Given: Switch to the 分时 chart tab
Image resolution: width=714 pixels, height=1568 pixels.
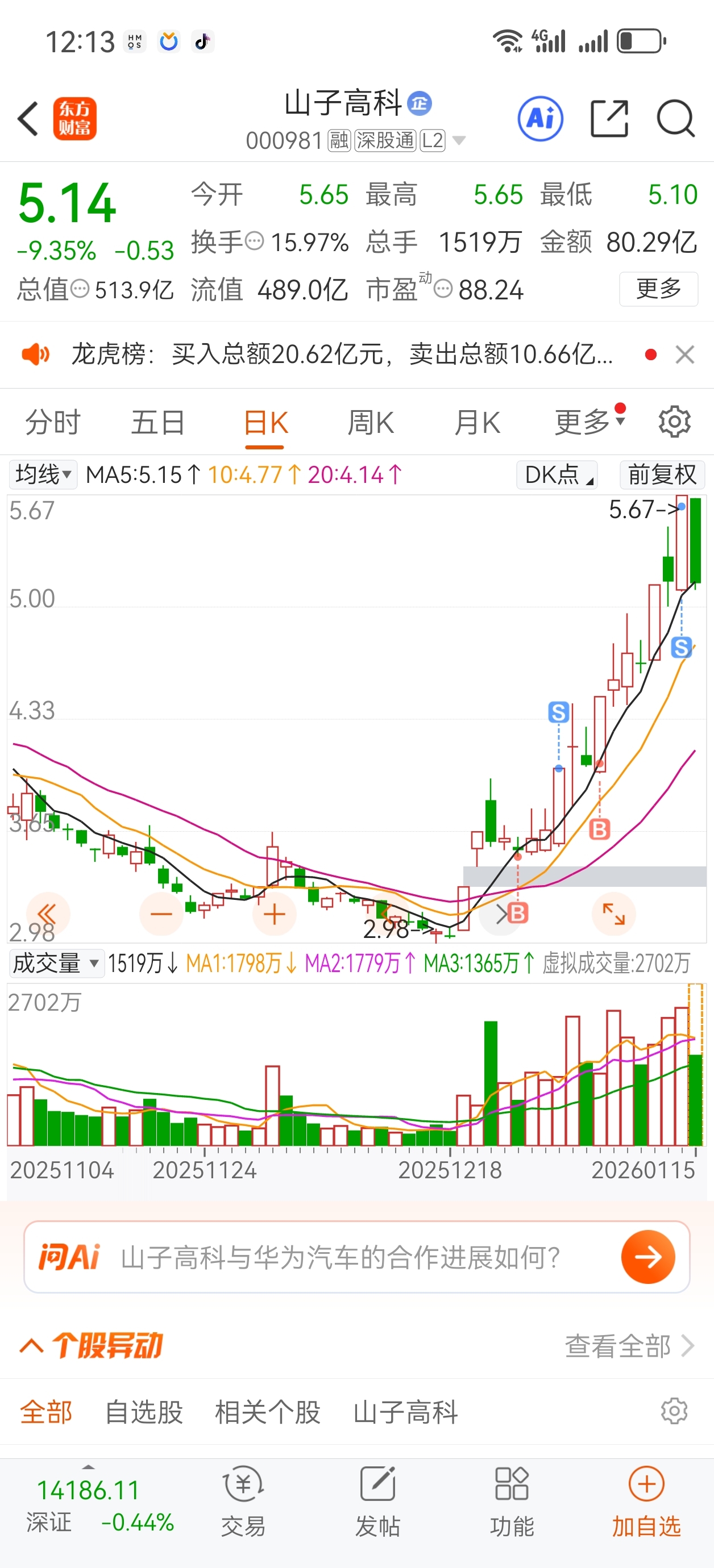Looking at the screenshot, I should pos(52,423).
